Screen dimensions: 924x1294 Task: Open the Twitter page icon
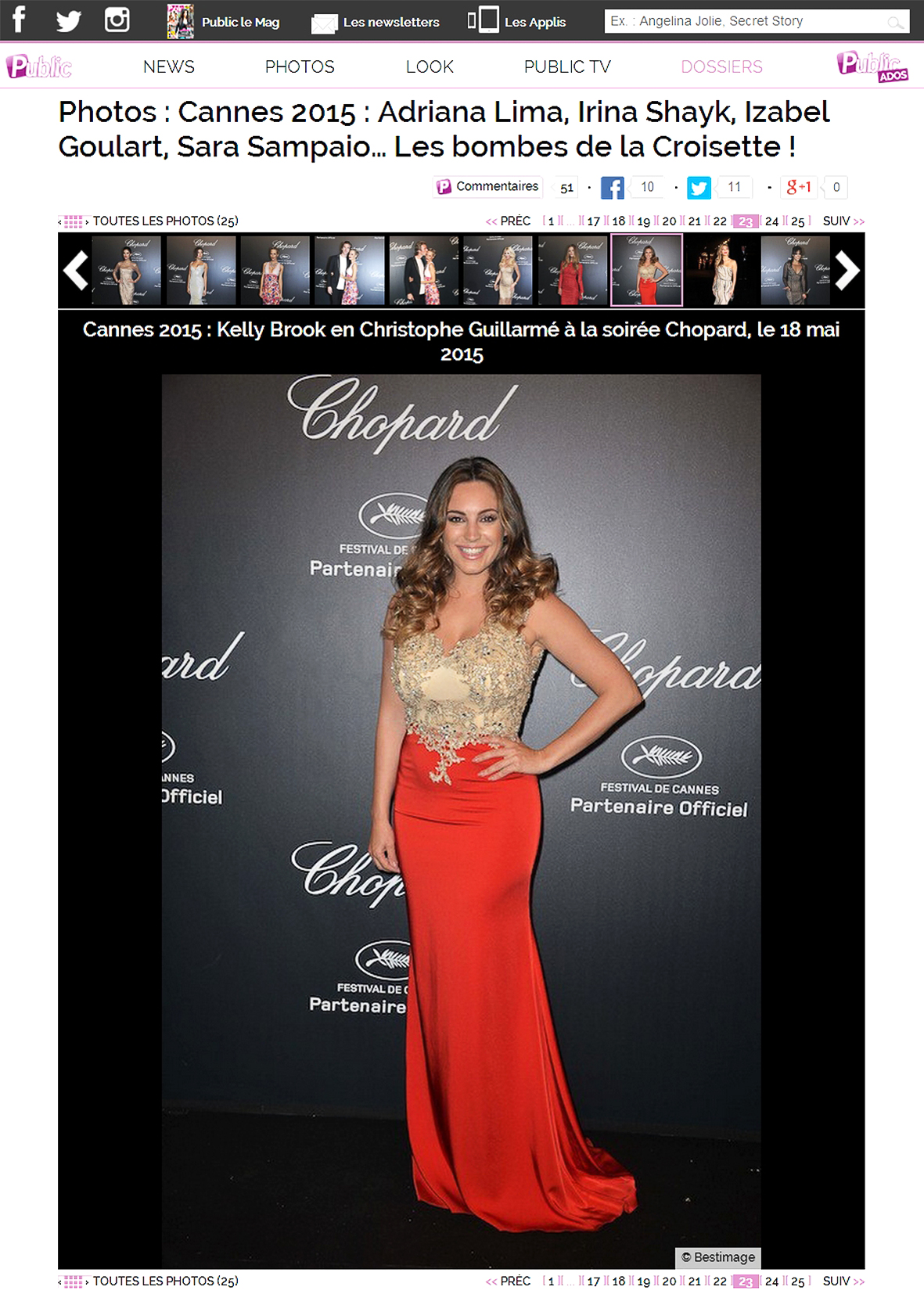pyautogui.click(x=68, y=20)
